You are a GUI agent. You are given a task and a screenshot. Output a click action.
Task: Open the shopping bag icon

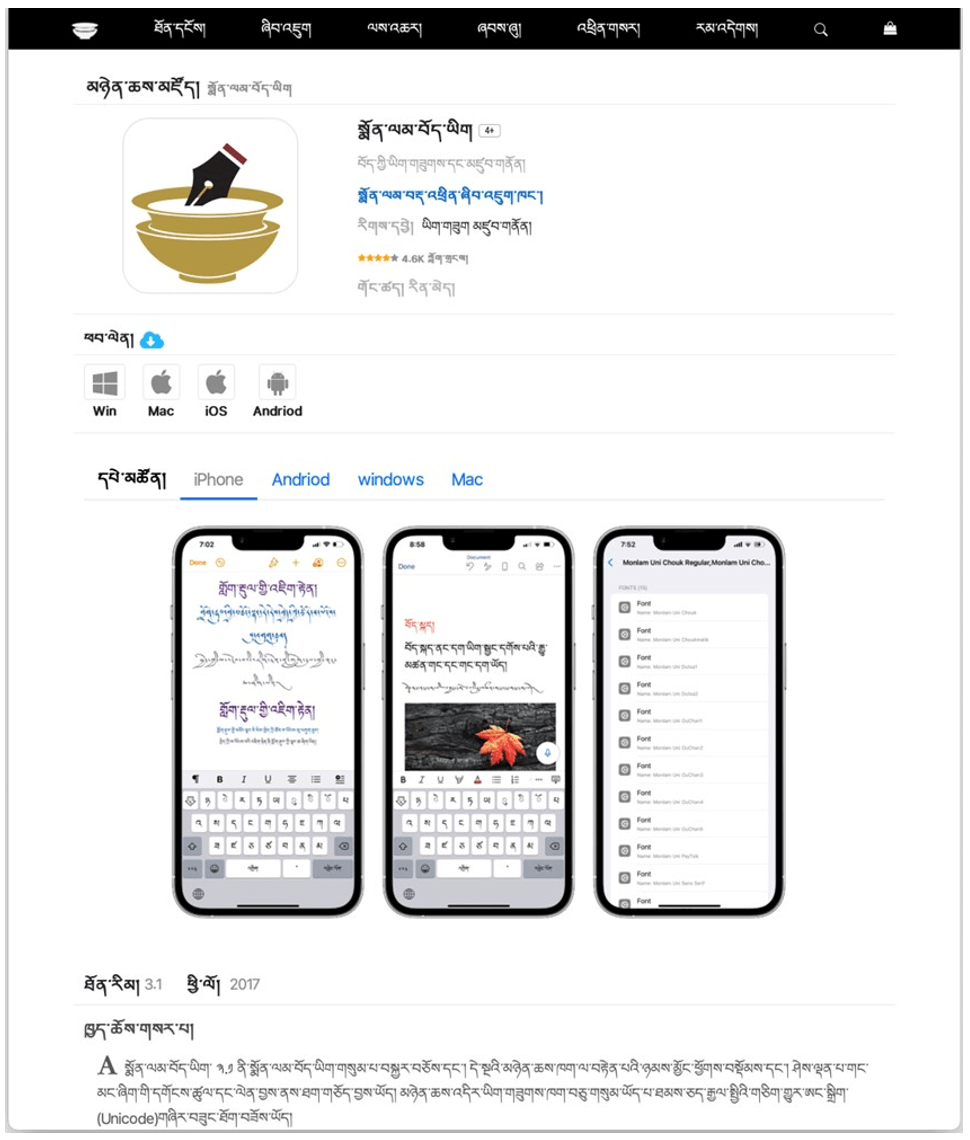pyautogui.click(x=889, y=30)
